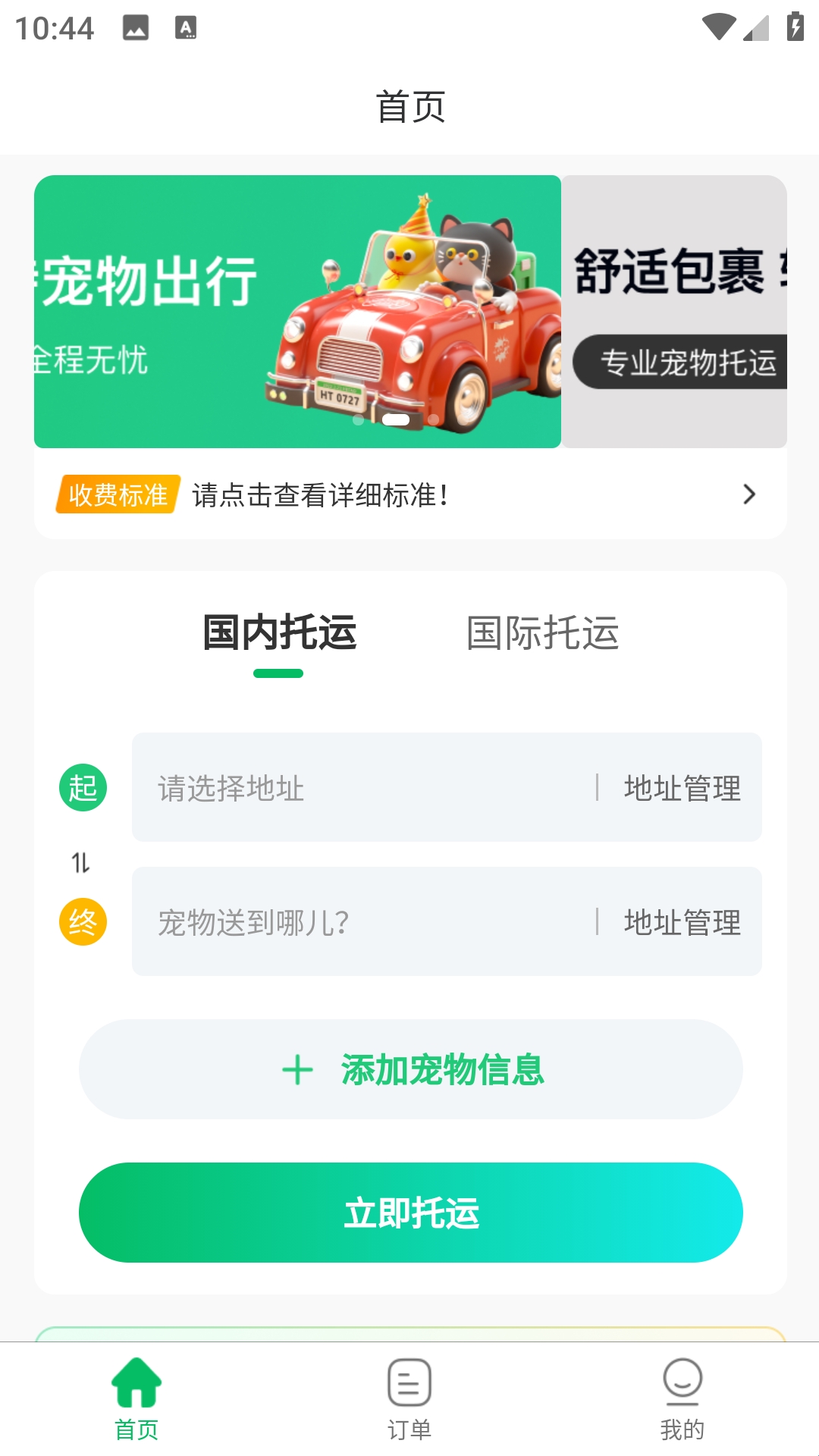Open the 订单 orders tab

(x=409, y=1400)
